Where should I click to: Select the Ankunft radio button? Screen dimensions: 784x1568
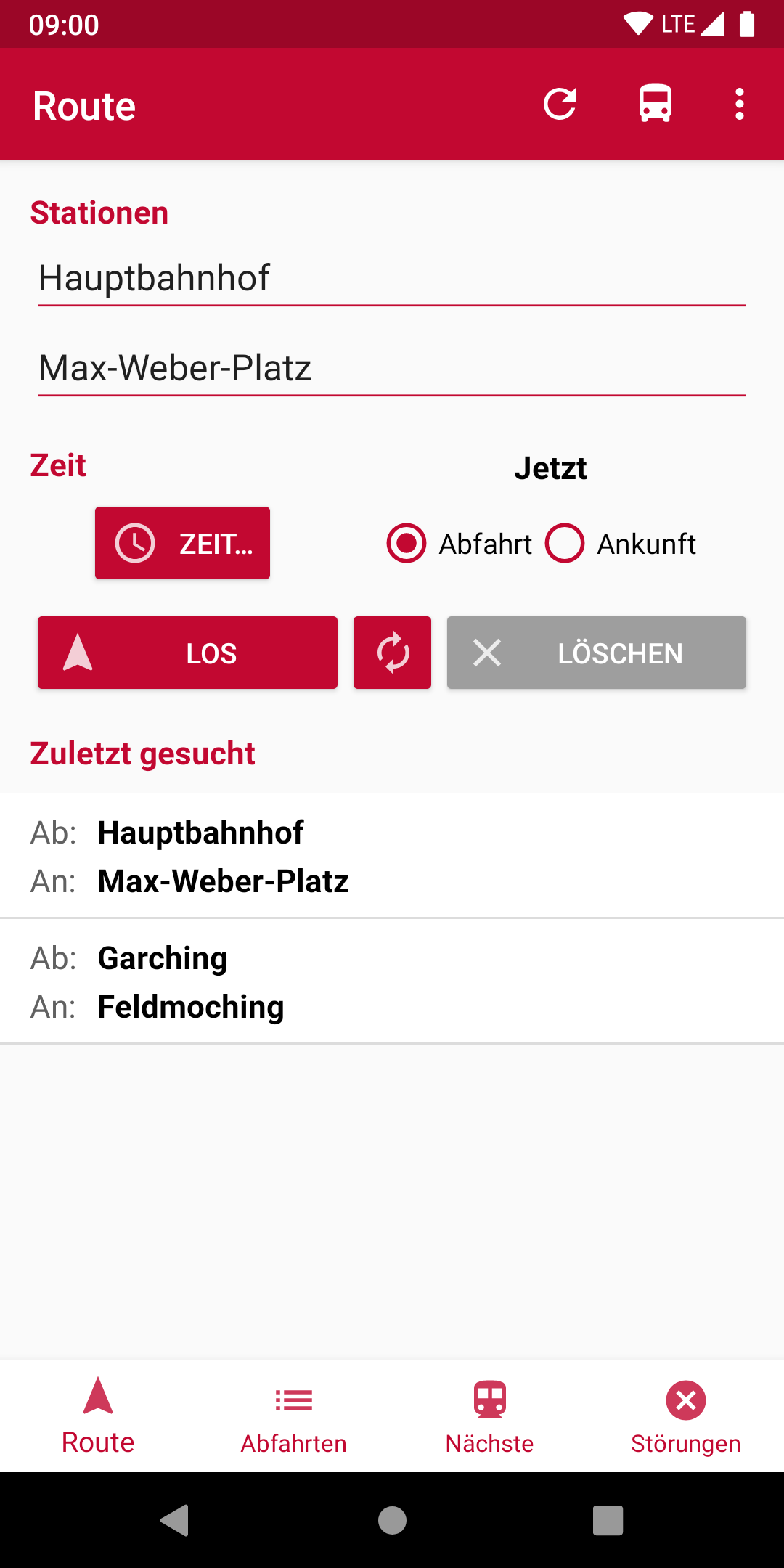tap(621, 543)
